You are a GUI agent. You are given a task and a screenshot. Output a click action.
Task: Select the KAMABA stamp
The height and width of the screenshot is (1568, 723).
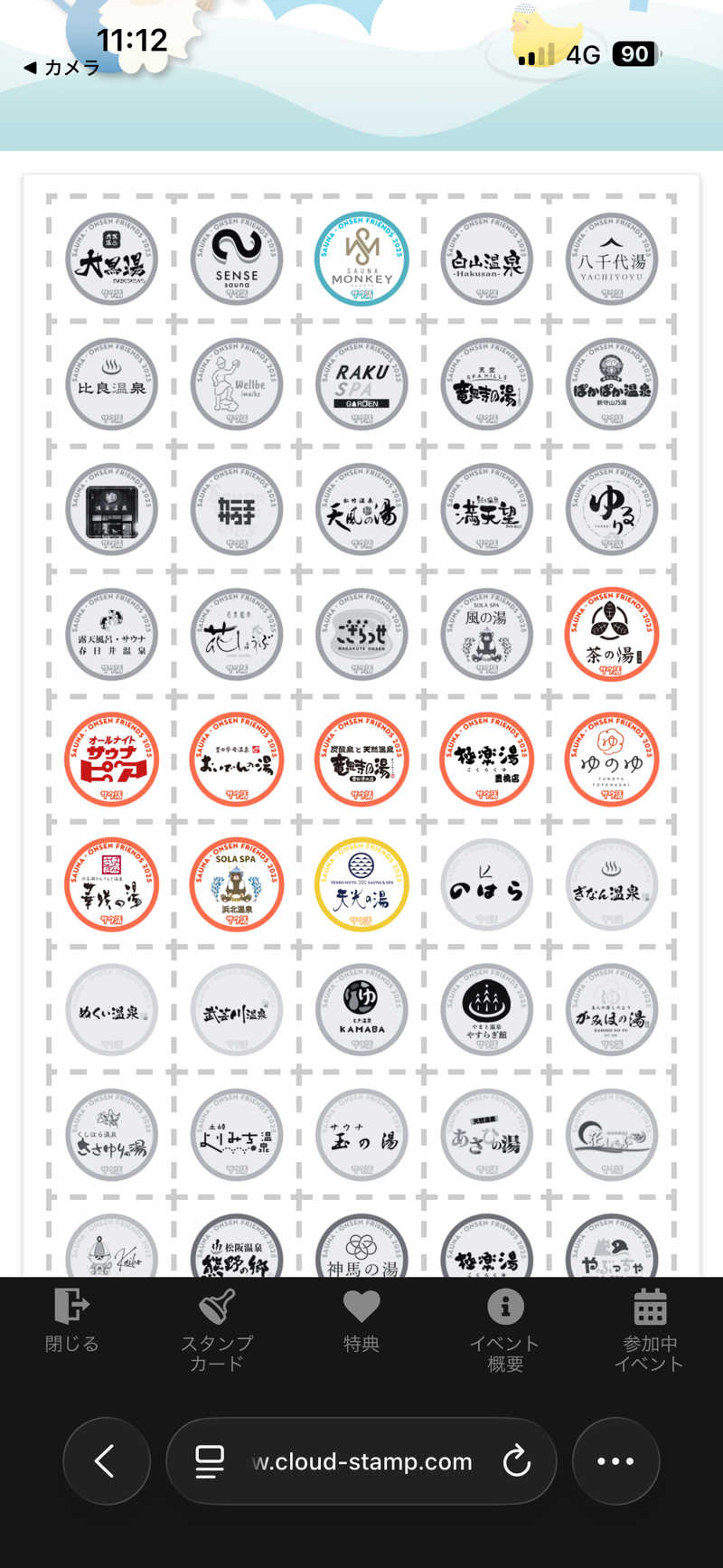coord(361,1010)
